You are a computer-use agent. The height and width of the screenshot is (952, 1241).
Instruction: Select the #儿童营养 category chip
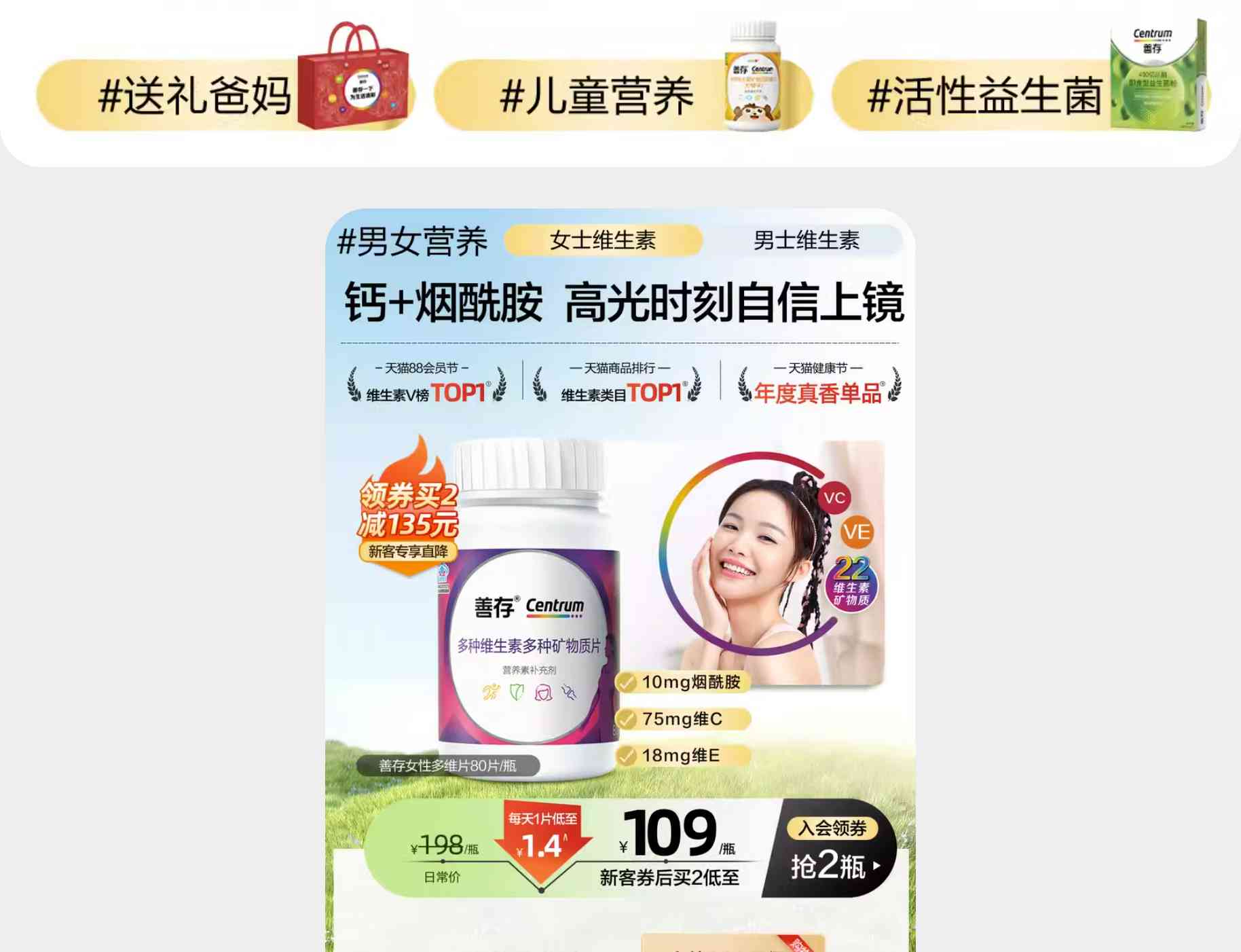pyautogui.click(x=621, y=95)
